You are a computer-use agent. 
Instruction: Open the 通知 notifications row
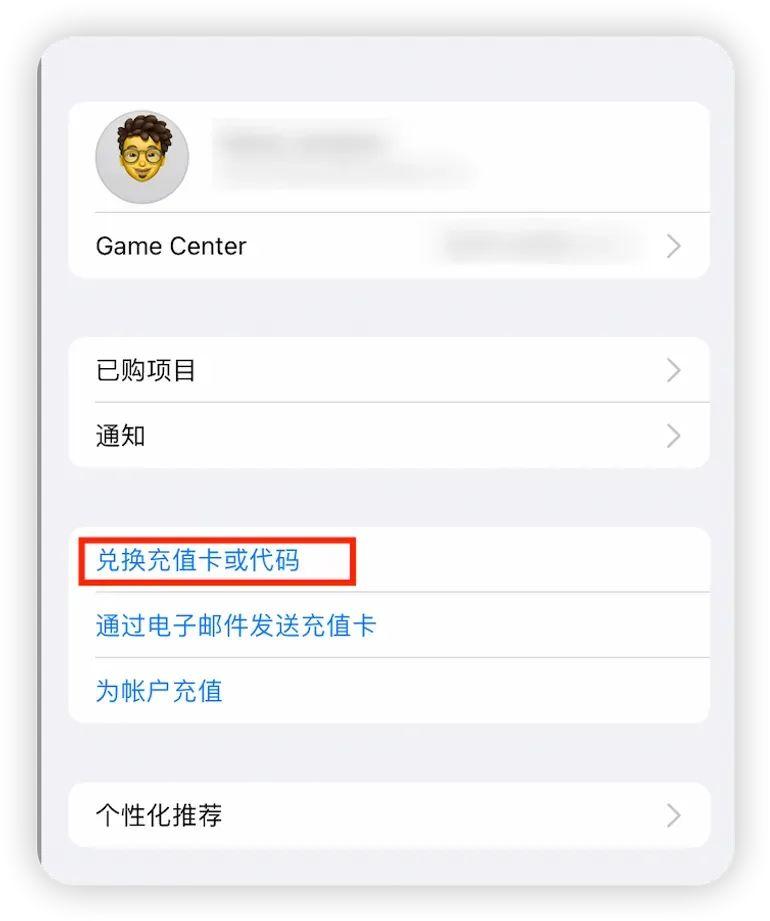(388, 436)
